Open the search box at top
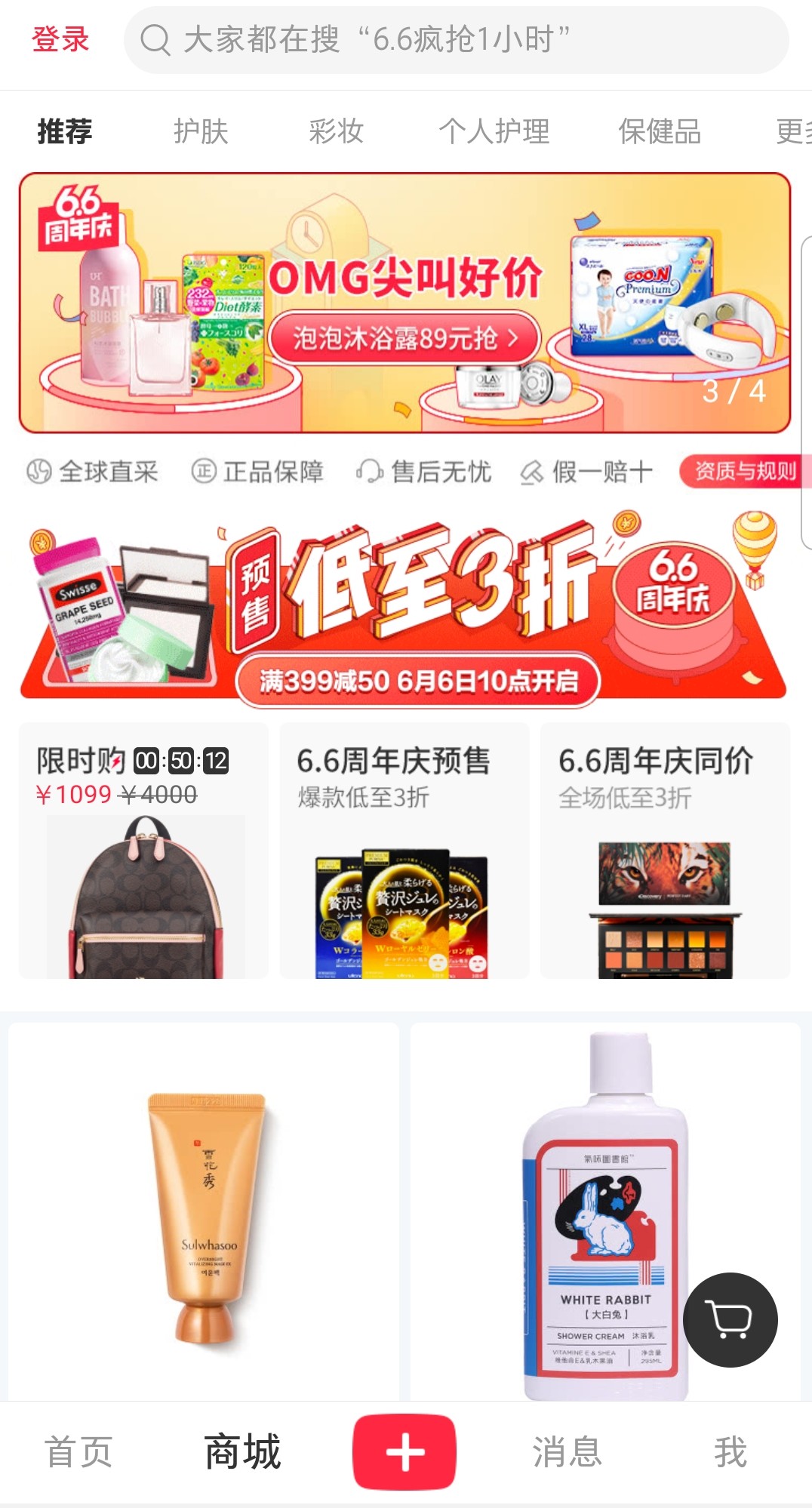This screenshot has height=1508, width=812. [x=456, y=40]
